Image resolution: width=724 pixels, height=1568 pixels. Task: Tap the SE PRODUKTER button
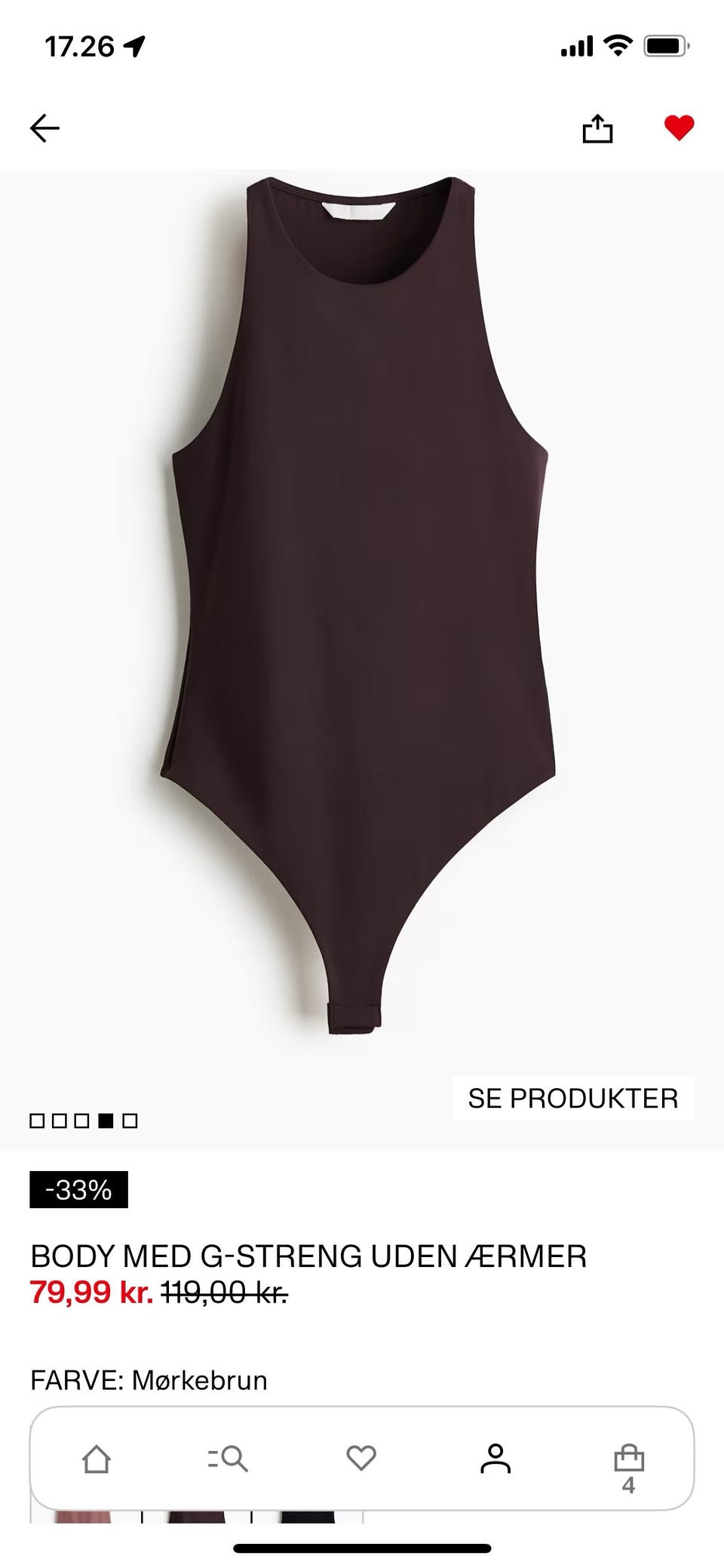573,1098
